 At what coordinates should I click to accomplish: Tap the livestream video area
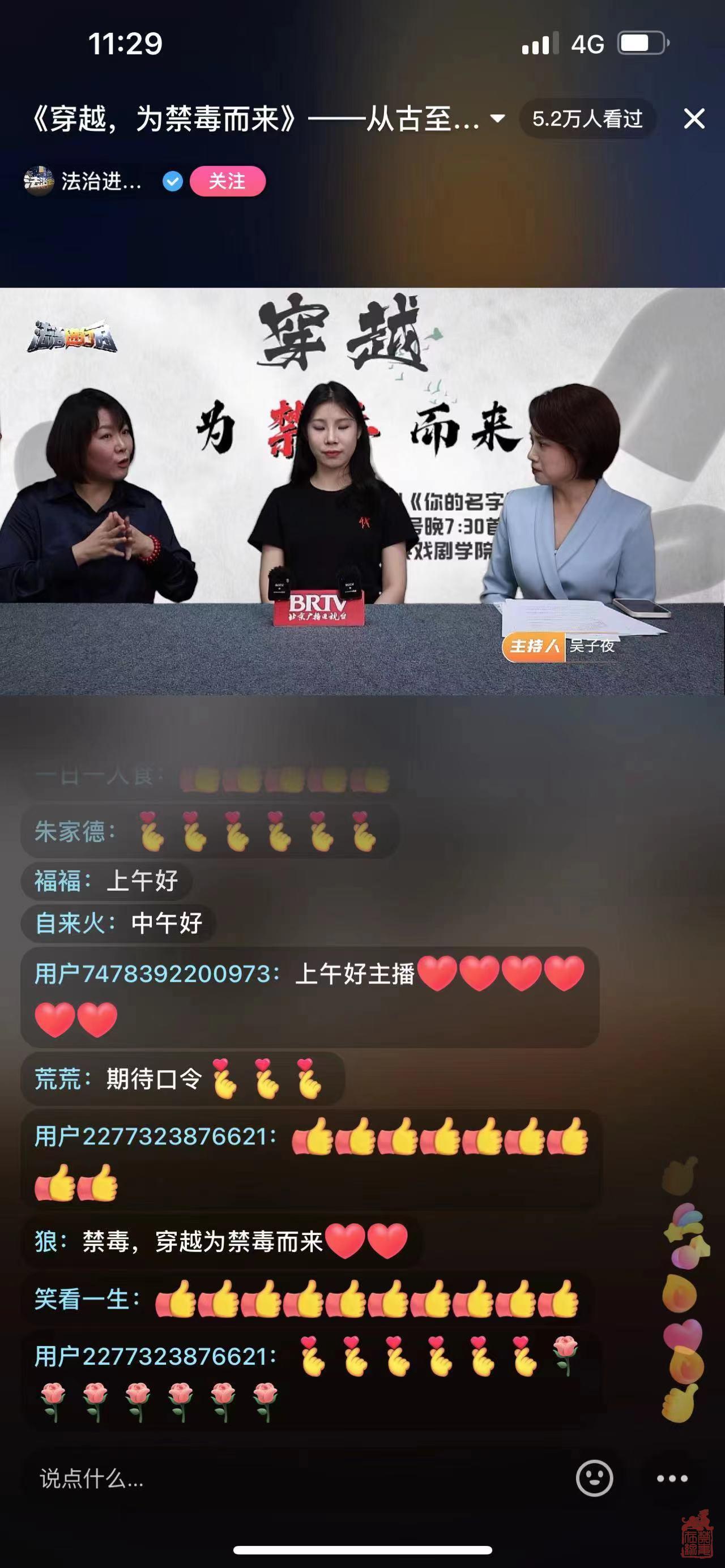pos(362,490)
